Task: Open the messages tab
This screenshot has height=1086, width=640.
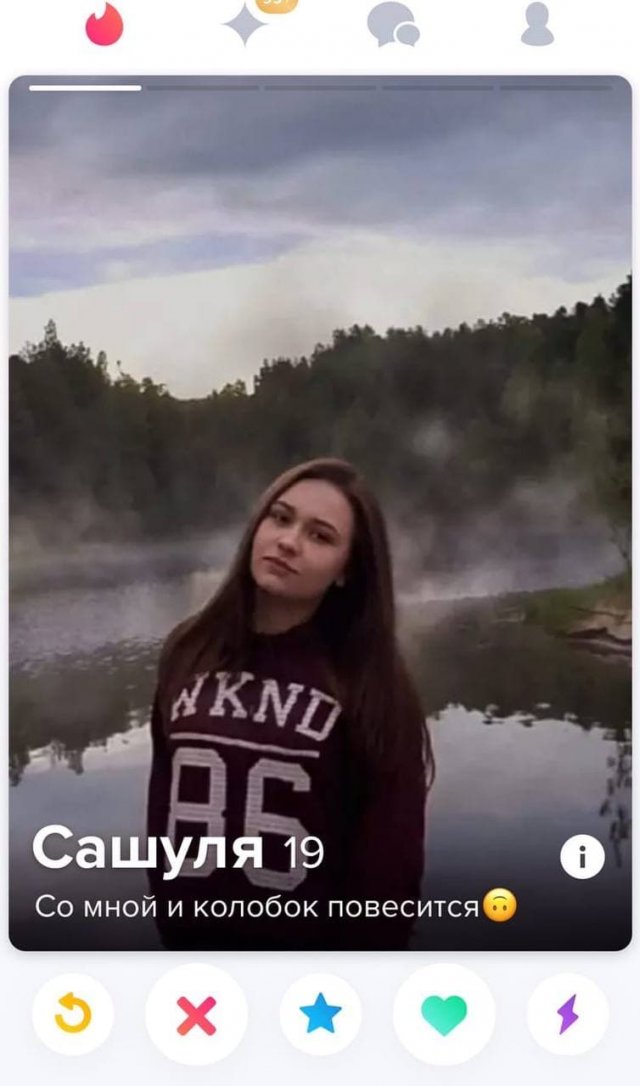Action: 392,25
